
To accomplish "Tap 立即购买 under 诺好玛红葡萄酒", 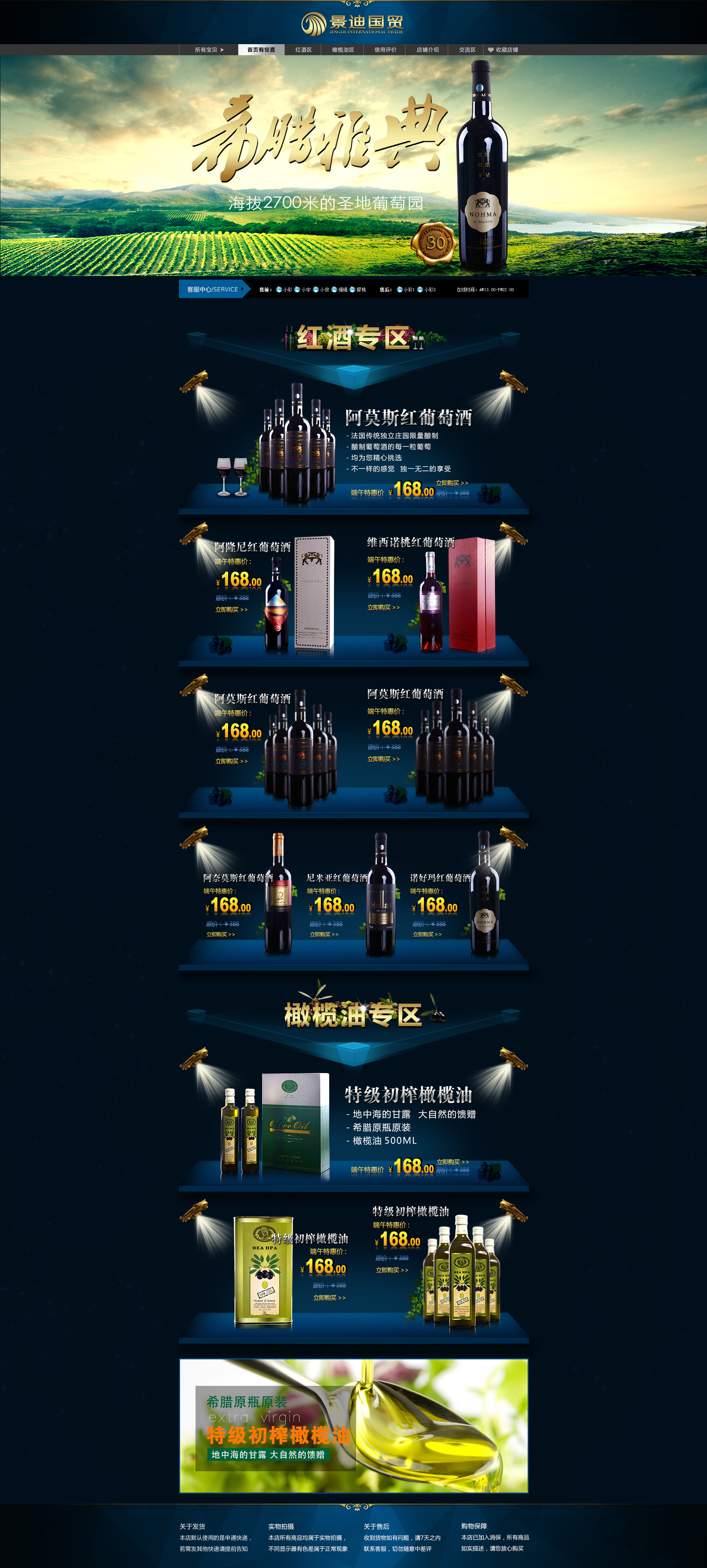I will click(427, 934).
